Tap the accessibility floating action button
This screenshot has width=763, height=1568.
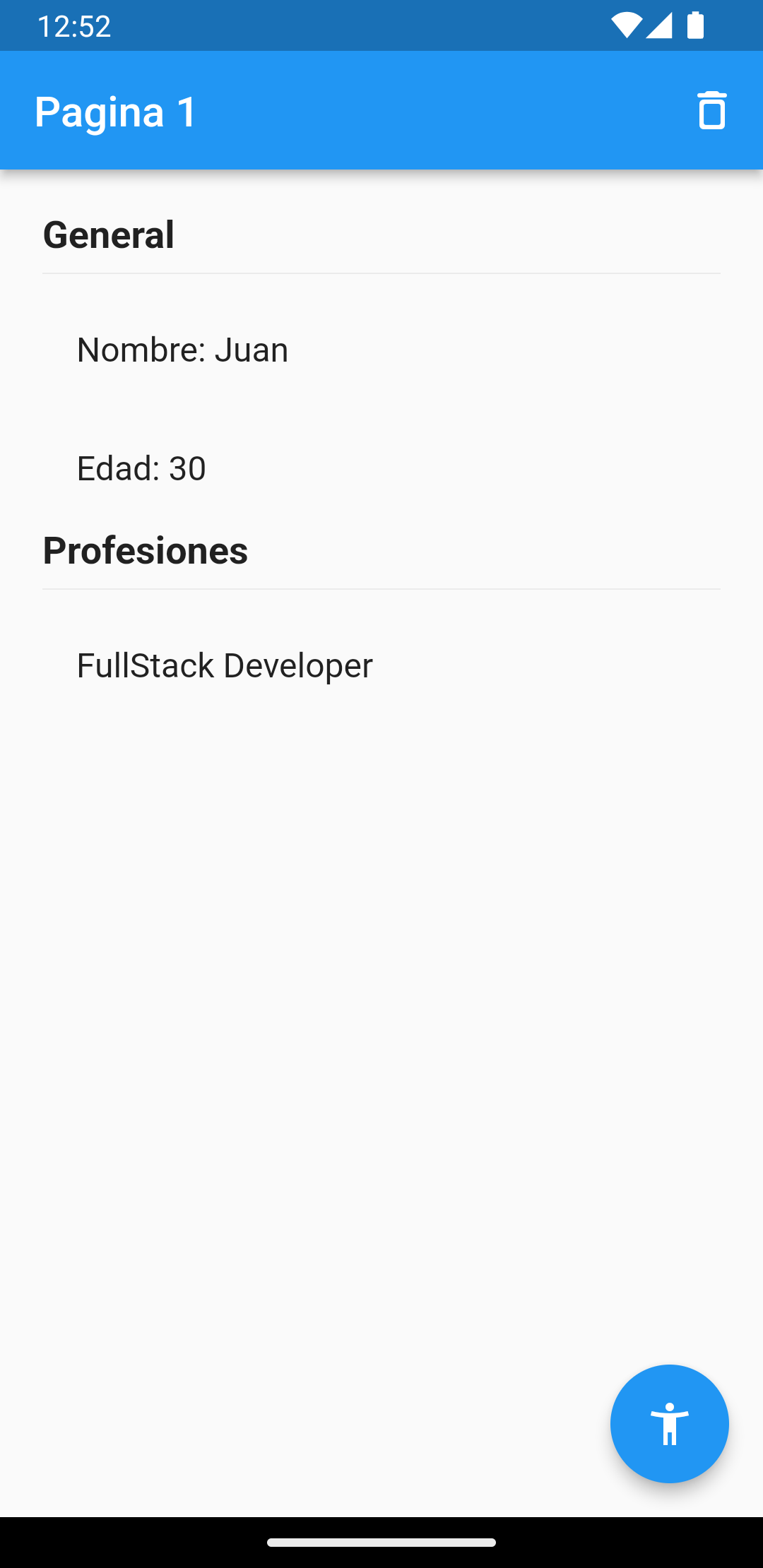click(669, 1423)
